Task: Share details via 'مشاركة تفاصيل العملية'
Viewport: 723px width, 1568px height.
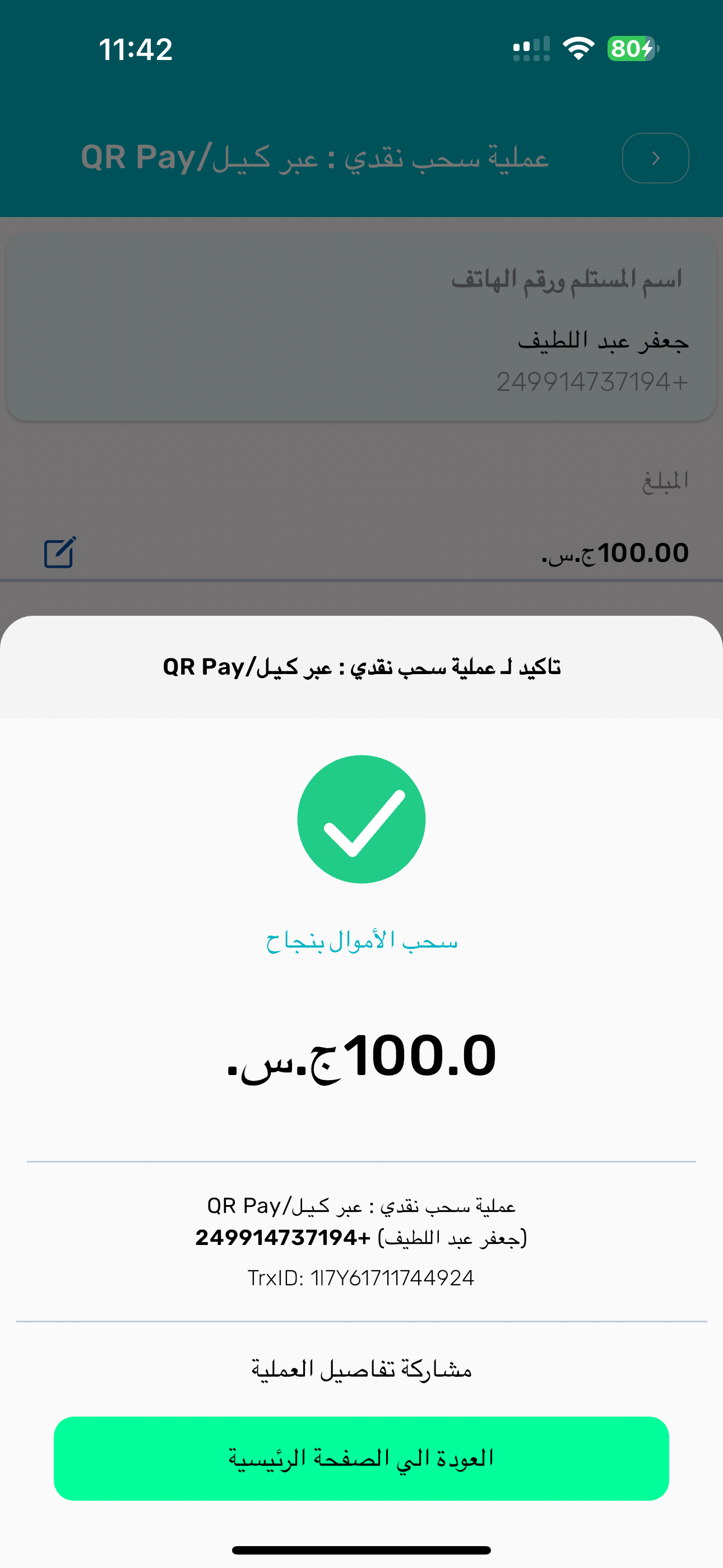Action: [361, 1369]
